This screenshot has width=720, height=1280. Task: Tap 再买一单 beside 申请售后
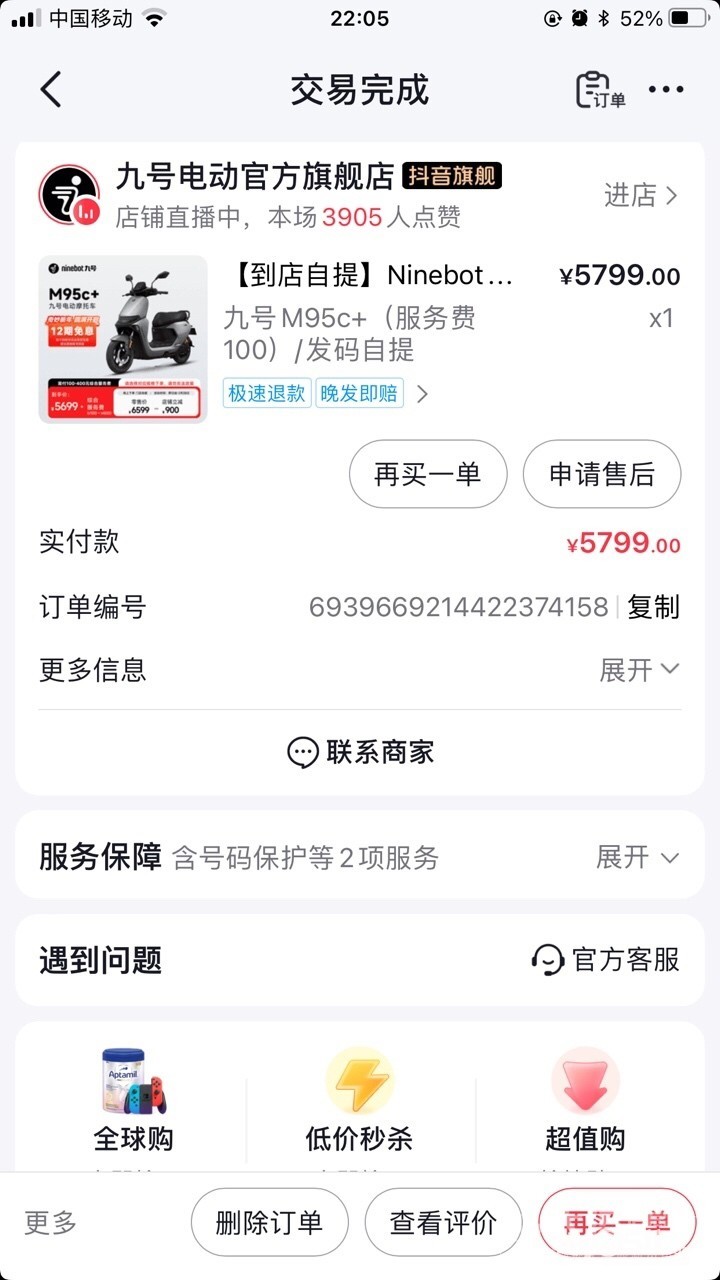(428, 474)
